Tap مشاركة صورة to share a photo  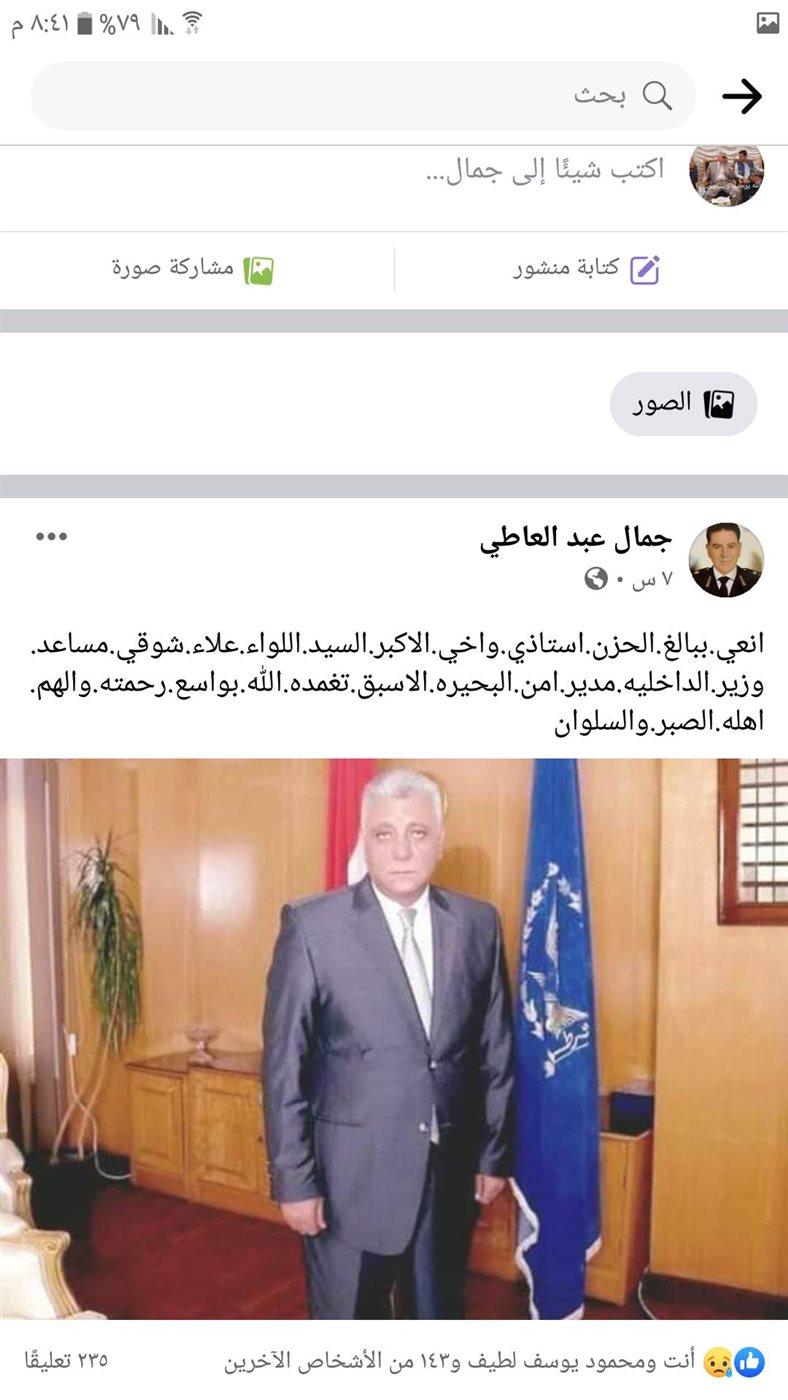point(192,269)
